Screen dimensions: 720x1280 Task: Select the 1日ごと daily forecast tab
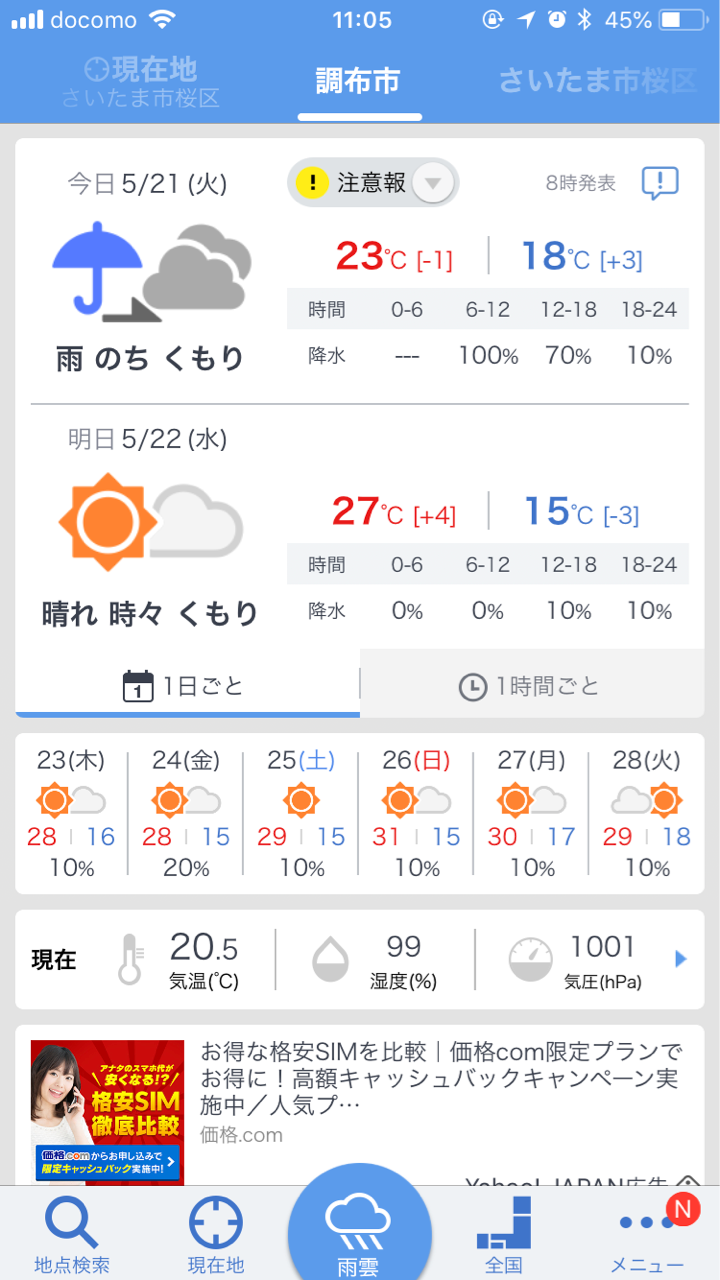[187, 686]
